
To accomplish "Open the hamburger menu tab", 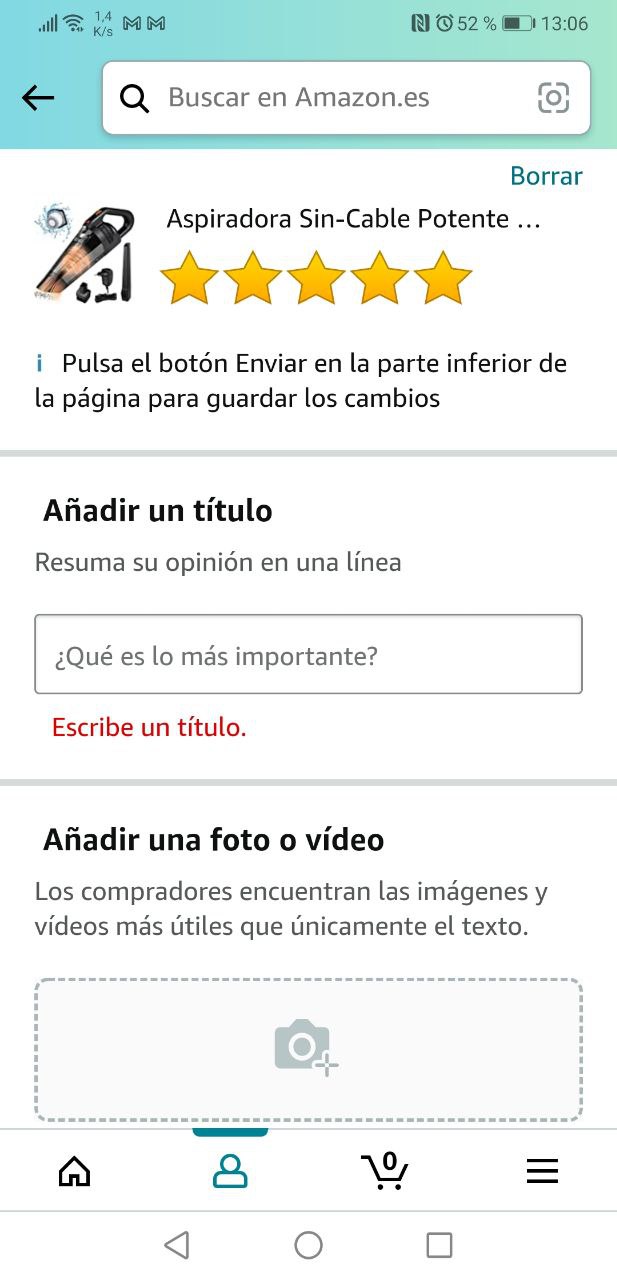I will coord(542,1171).
